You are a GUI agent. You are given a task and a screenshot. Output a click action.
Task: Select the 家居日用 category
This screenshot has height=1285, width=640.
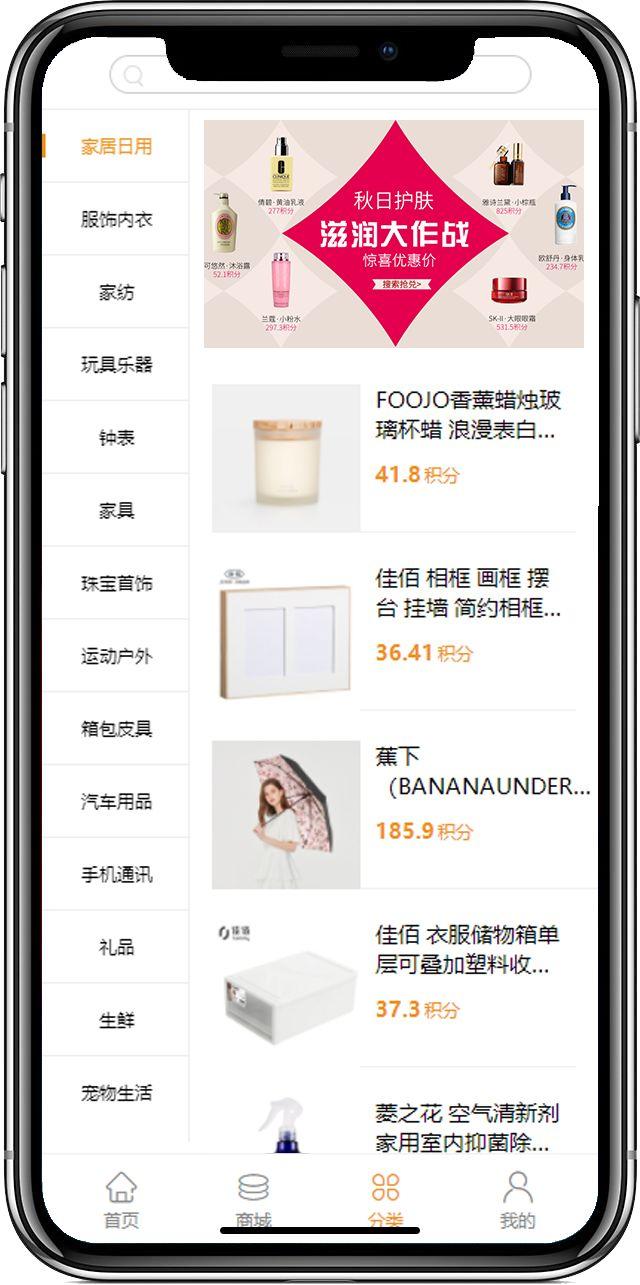click(x=116, y=146)
